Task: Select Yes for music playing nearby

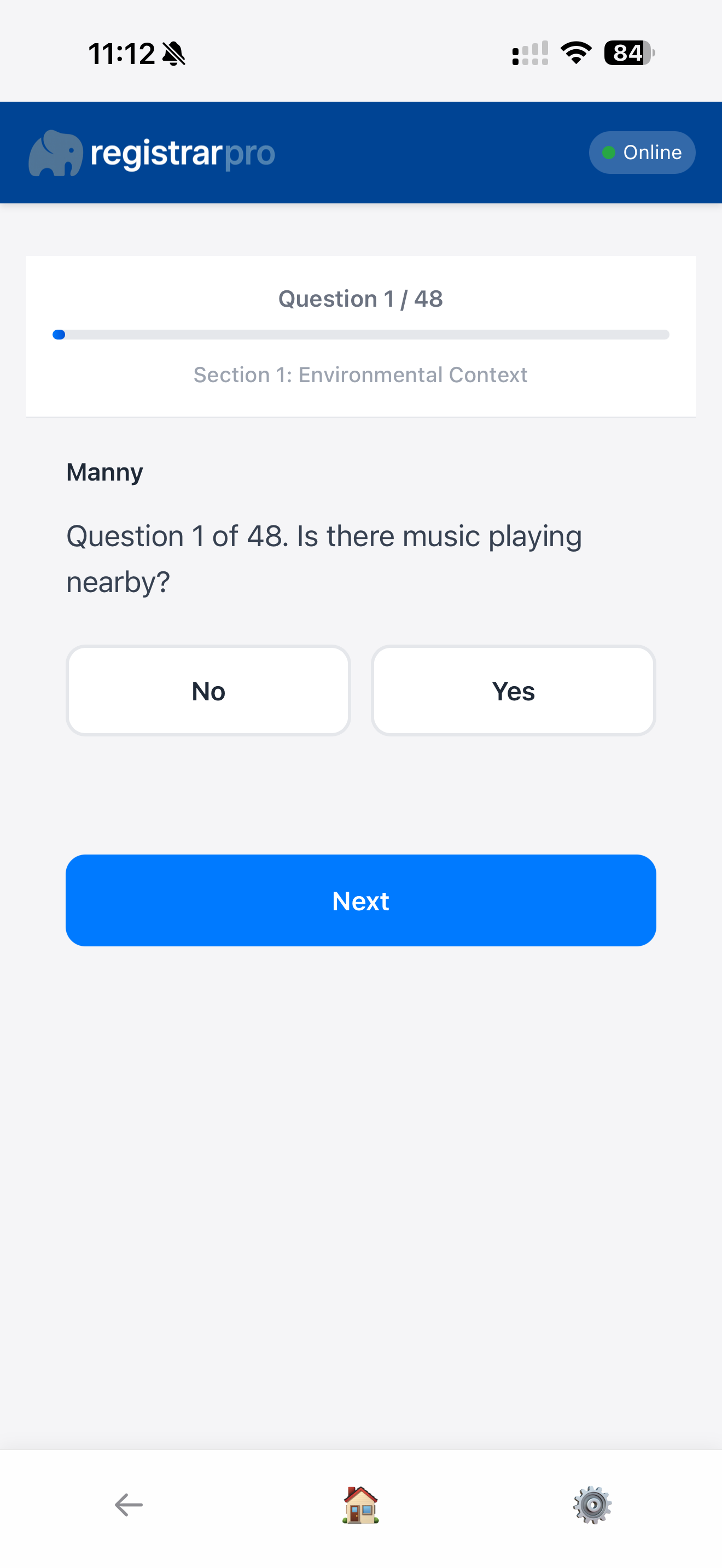Action: point(513,691)
